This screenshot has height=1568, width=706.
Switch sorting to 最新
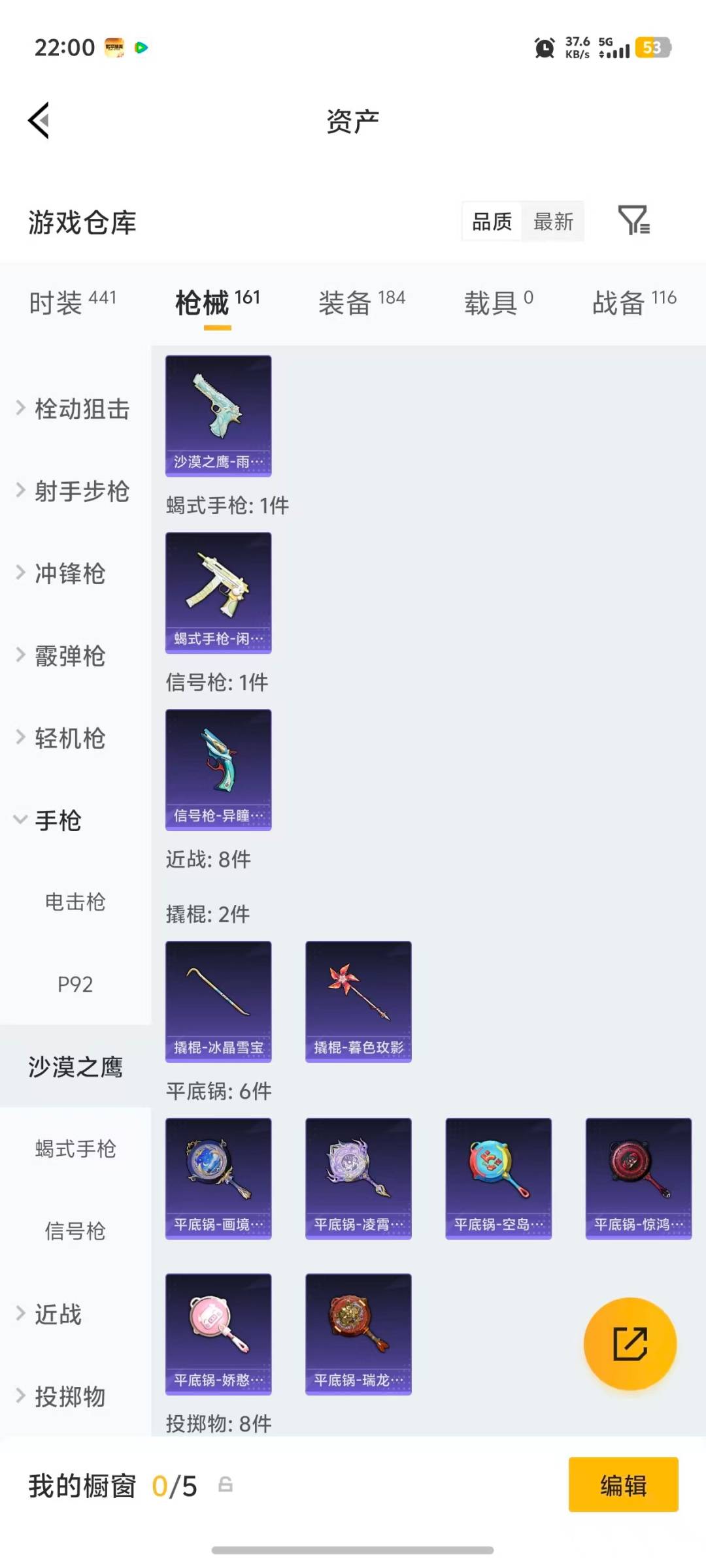click(x=553, y=222)
